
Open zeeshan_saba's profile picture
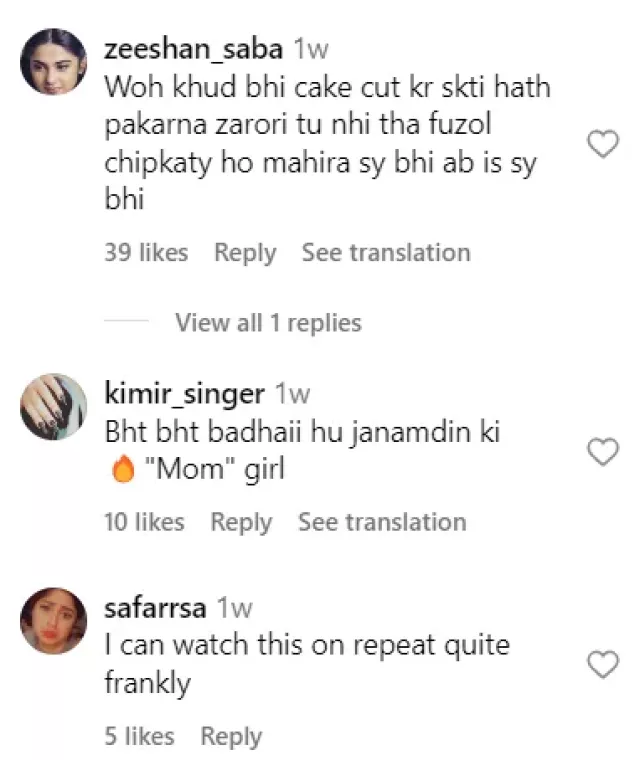pos(53,62)
